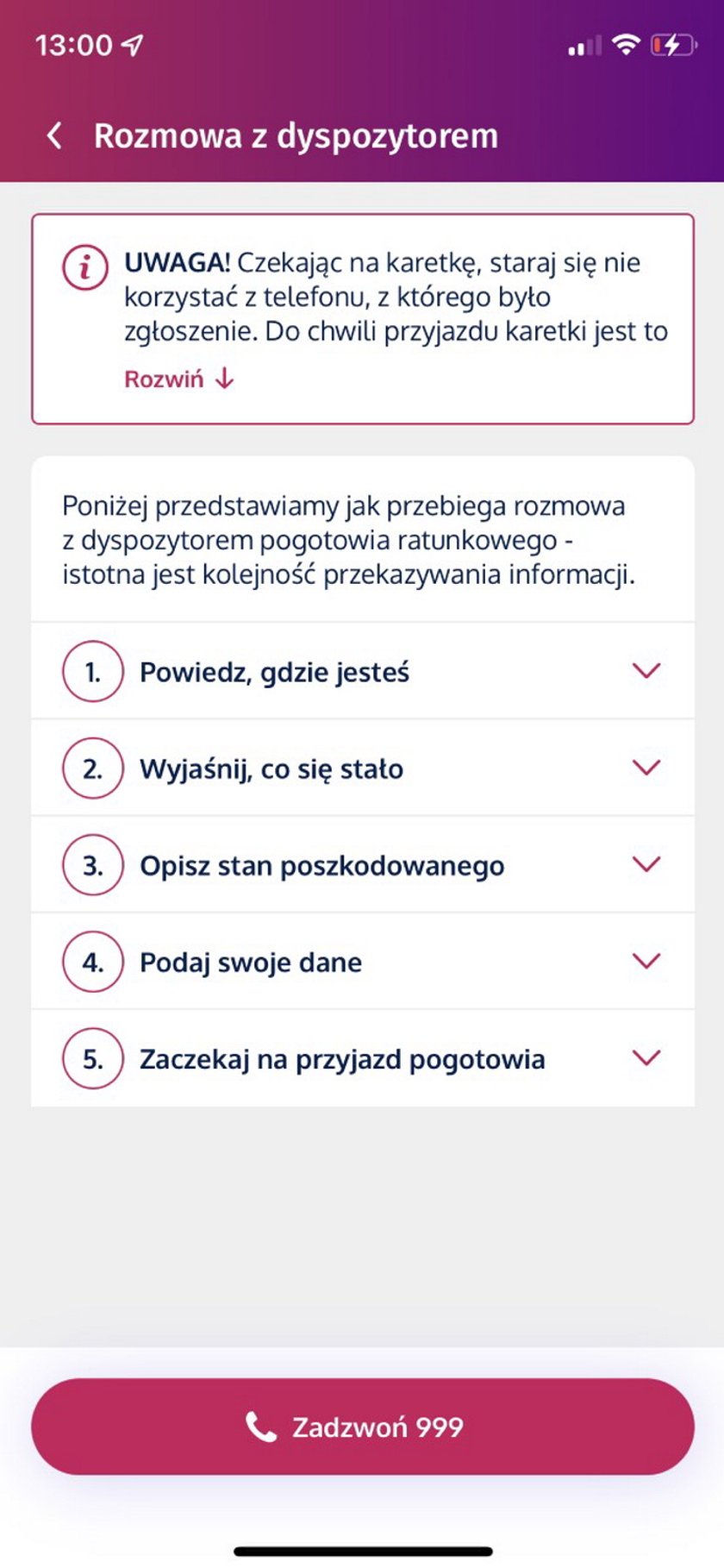Expand step 1 Powiedz, gdzie jesteś

(363, 671)
